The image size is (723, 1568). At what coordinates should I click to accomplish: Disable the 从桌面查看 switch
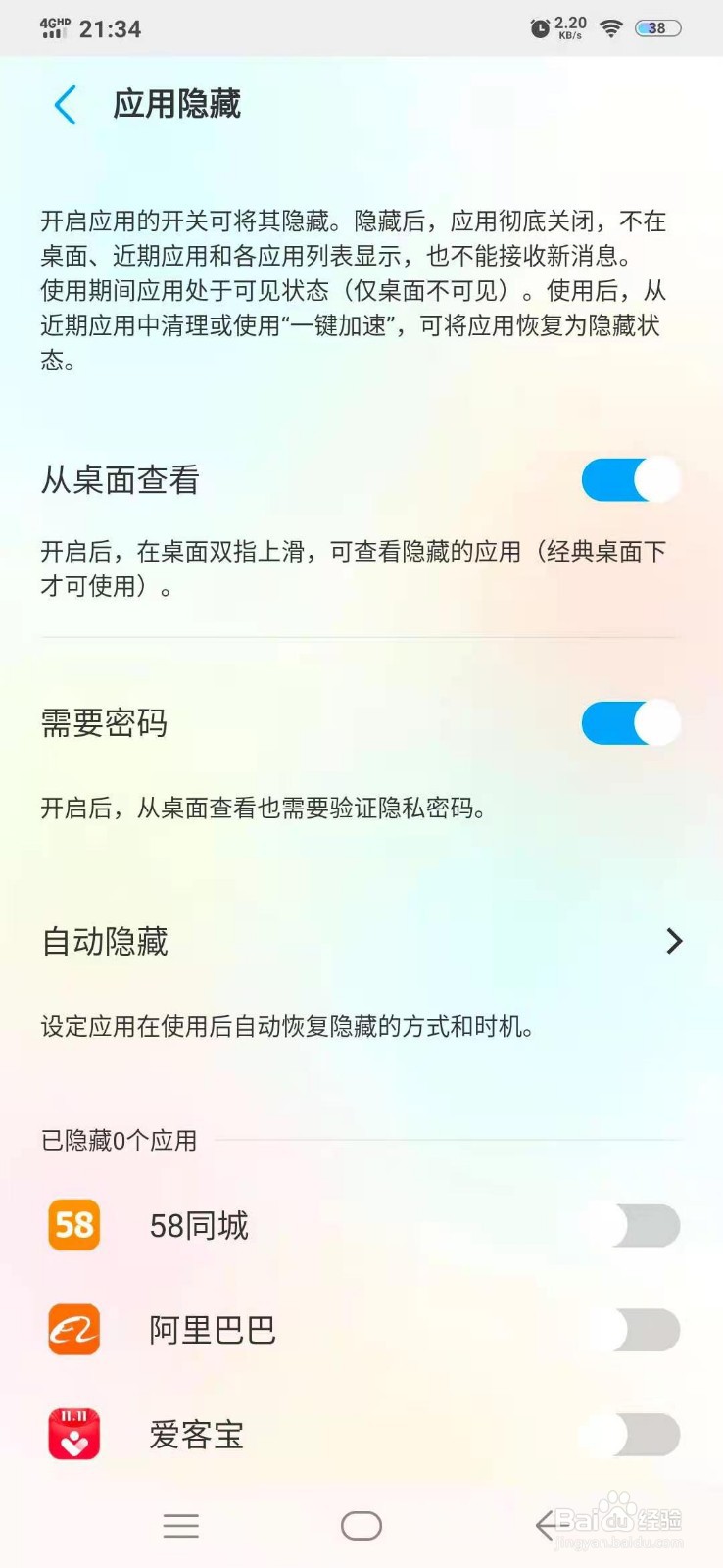click(630, 479)
